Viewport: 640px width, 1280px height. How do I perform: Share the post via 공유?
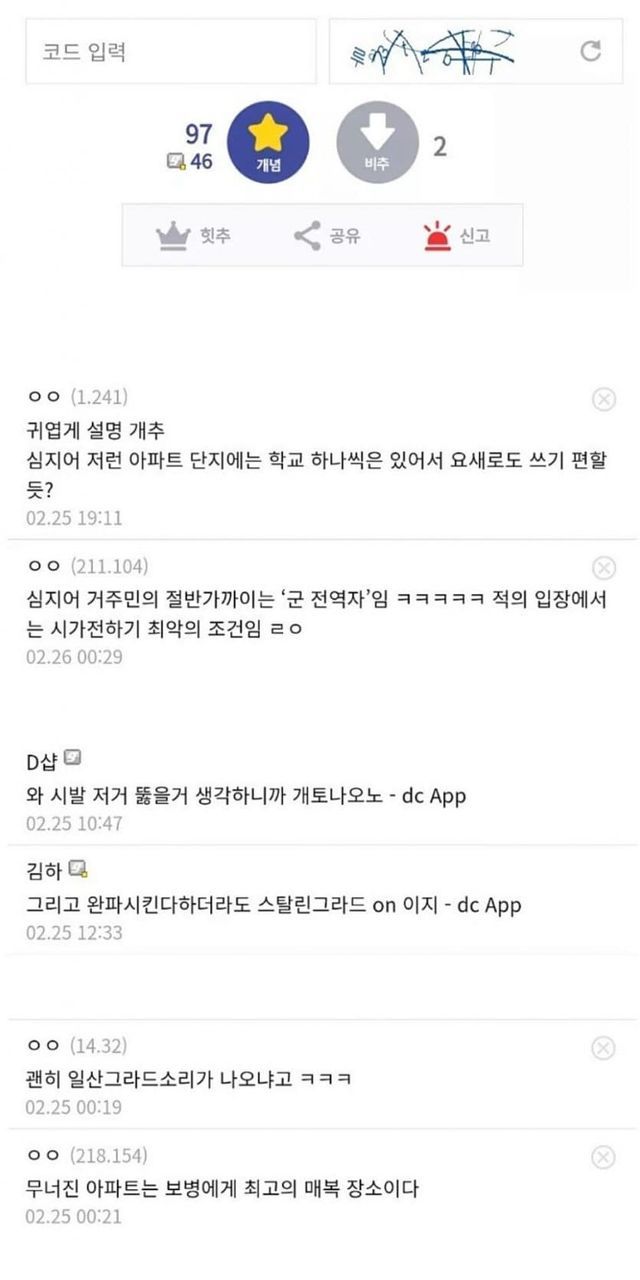327,236
